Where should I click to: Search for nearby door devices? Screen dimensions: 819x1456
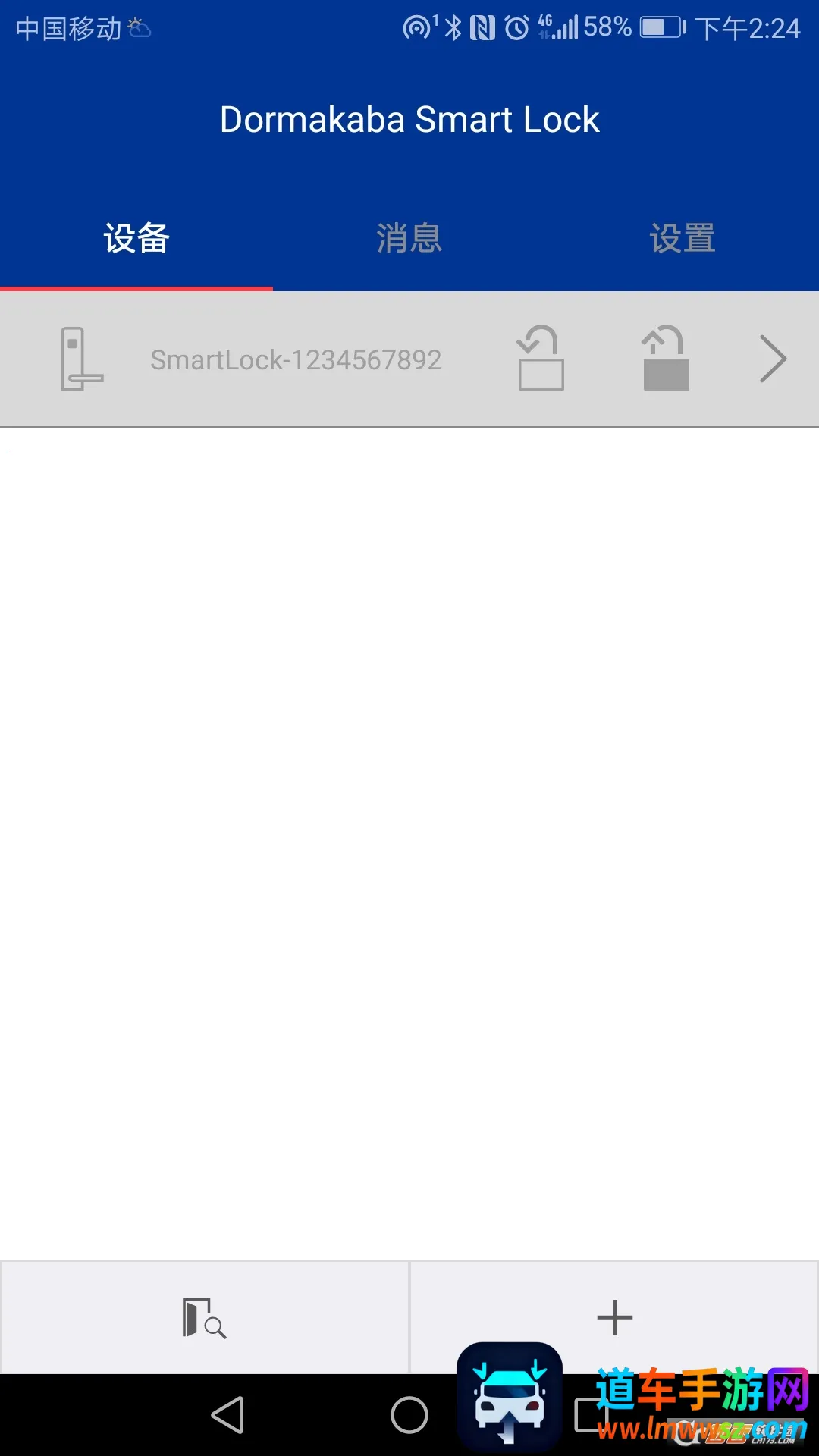(204, 1318)
